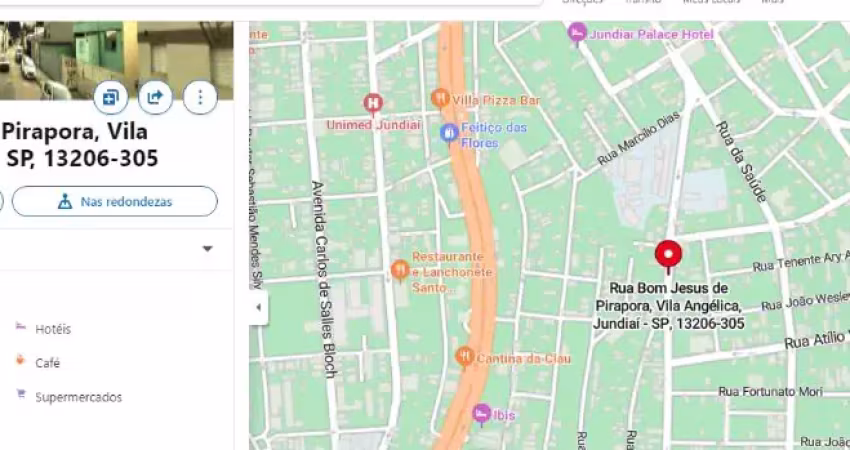Search nearby Café places
Image resolution: width=850 pixels, height=450 pixels.
(47, 363)
